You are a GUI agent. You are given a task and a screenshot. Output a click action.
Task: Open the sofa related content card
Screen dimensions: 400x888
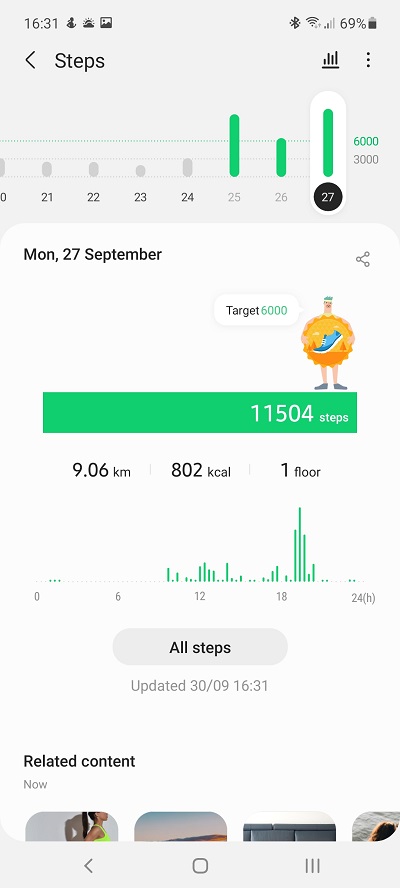tap(290, 826)
